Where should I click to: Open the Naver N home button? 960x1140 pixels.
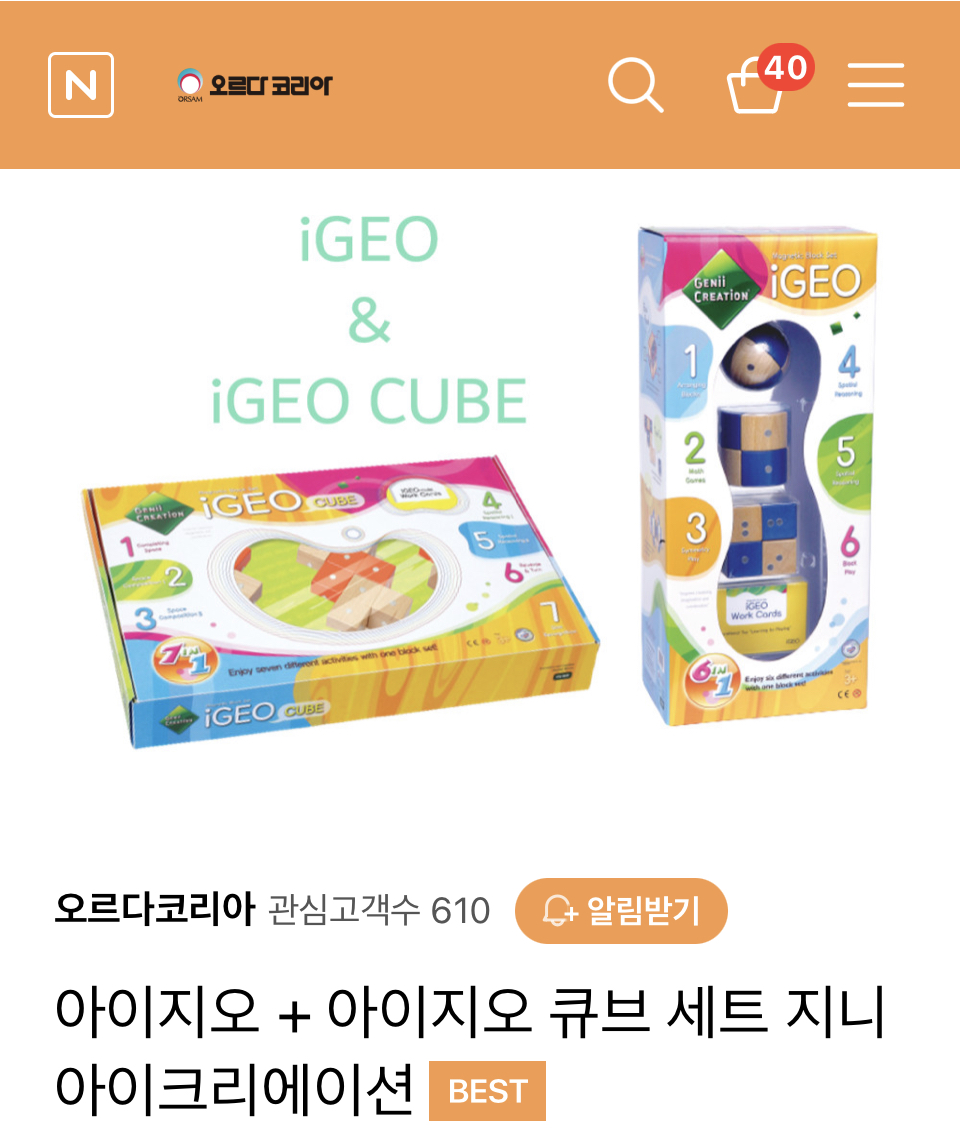coord(81,85)
